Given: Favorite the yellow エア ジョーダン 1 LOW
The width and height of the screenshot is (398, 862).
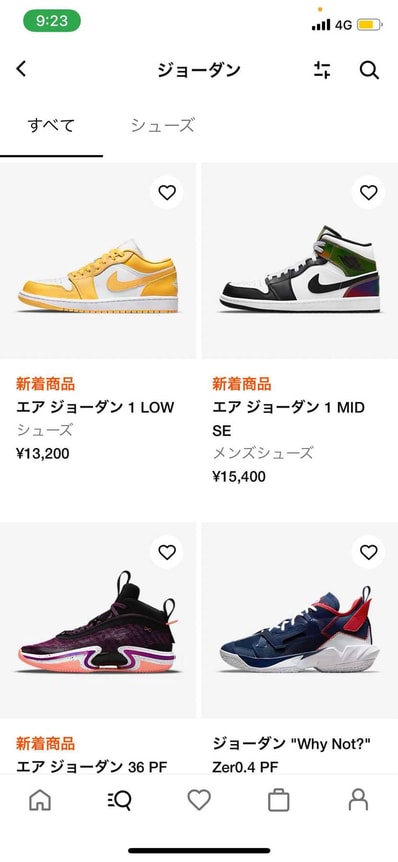Looking at the screenshot, I should click(x=167, y=192).
